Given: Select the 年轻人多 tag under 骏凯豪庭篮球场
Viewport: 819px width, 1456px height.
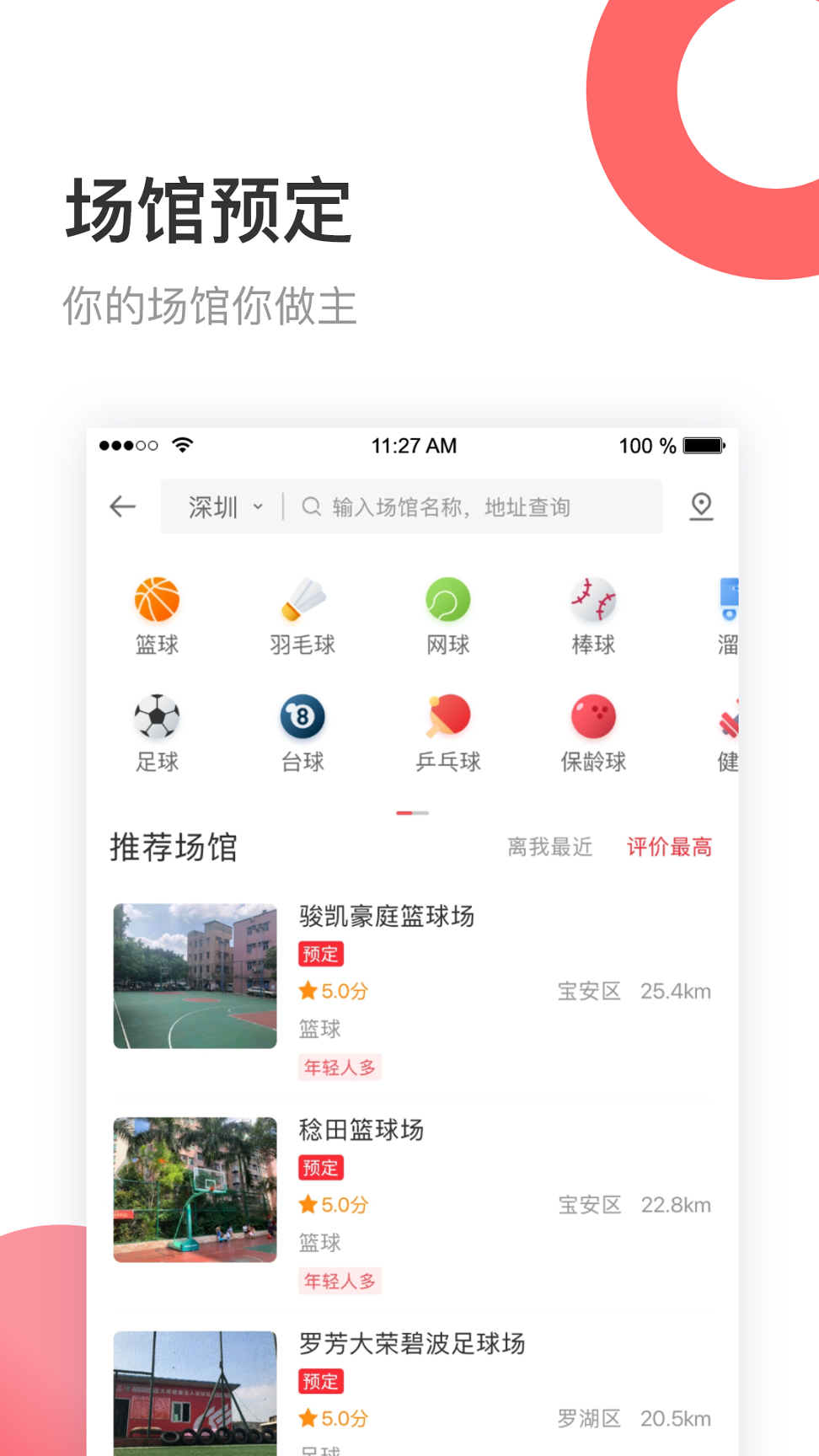Looking at the screenshot, I should [x=340, y=1068].
